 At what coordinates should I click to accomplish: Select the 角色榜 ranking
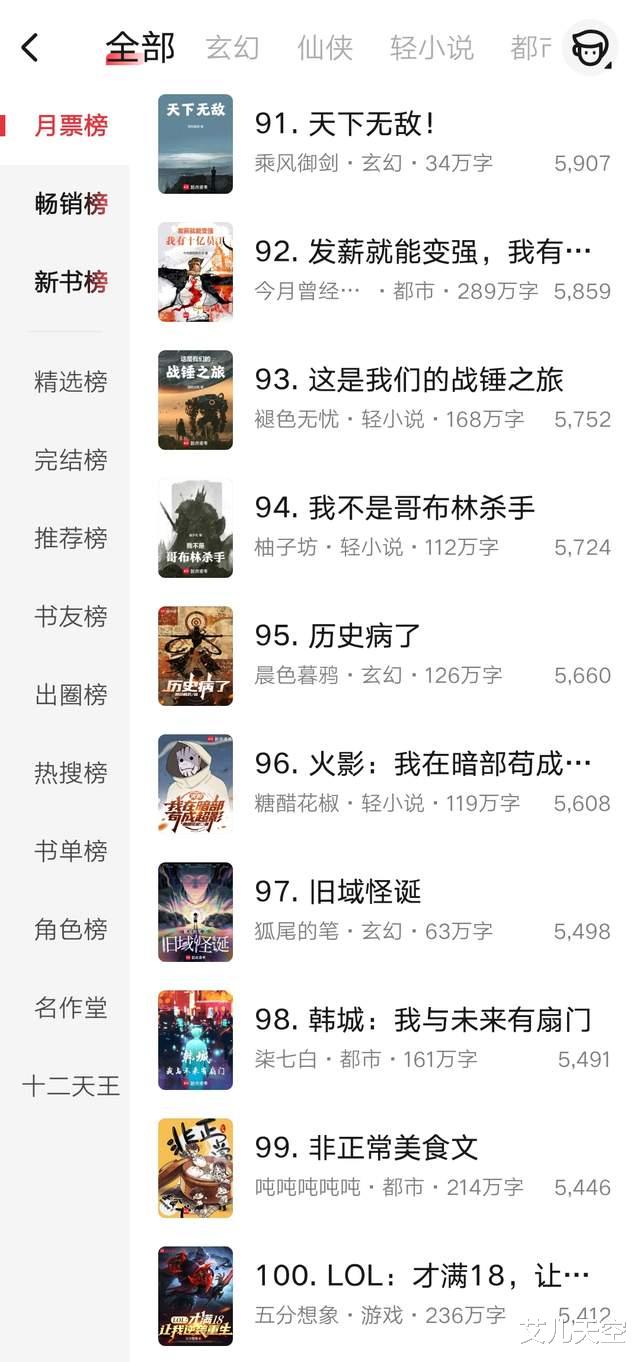coord(70,929)
